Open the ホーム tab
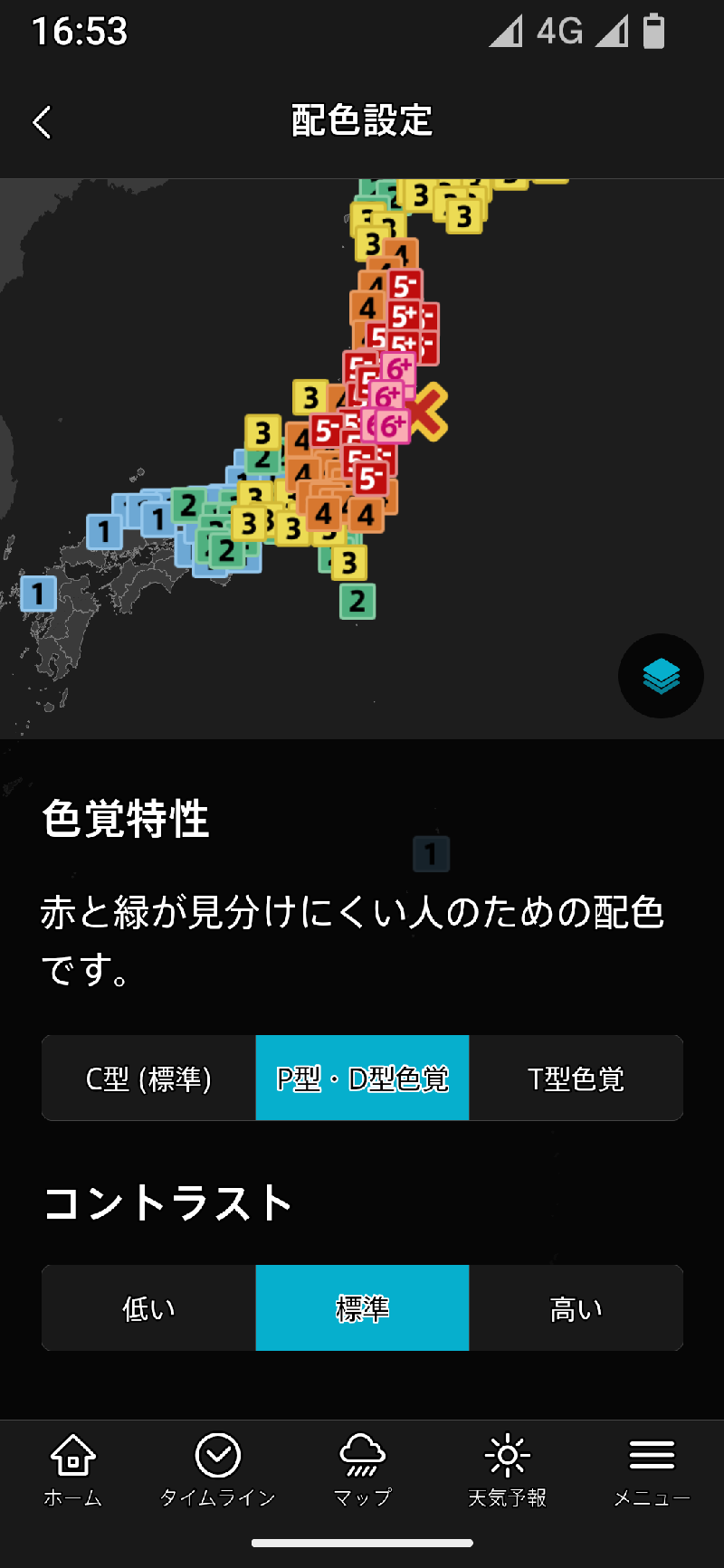This screenshot has height=1568, width=724. (72, 1470)
